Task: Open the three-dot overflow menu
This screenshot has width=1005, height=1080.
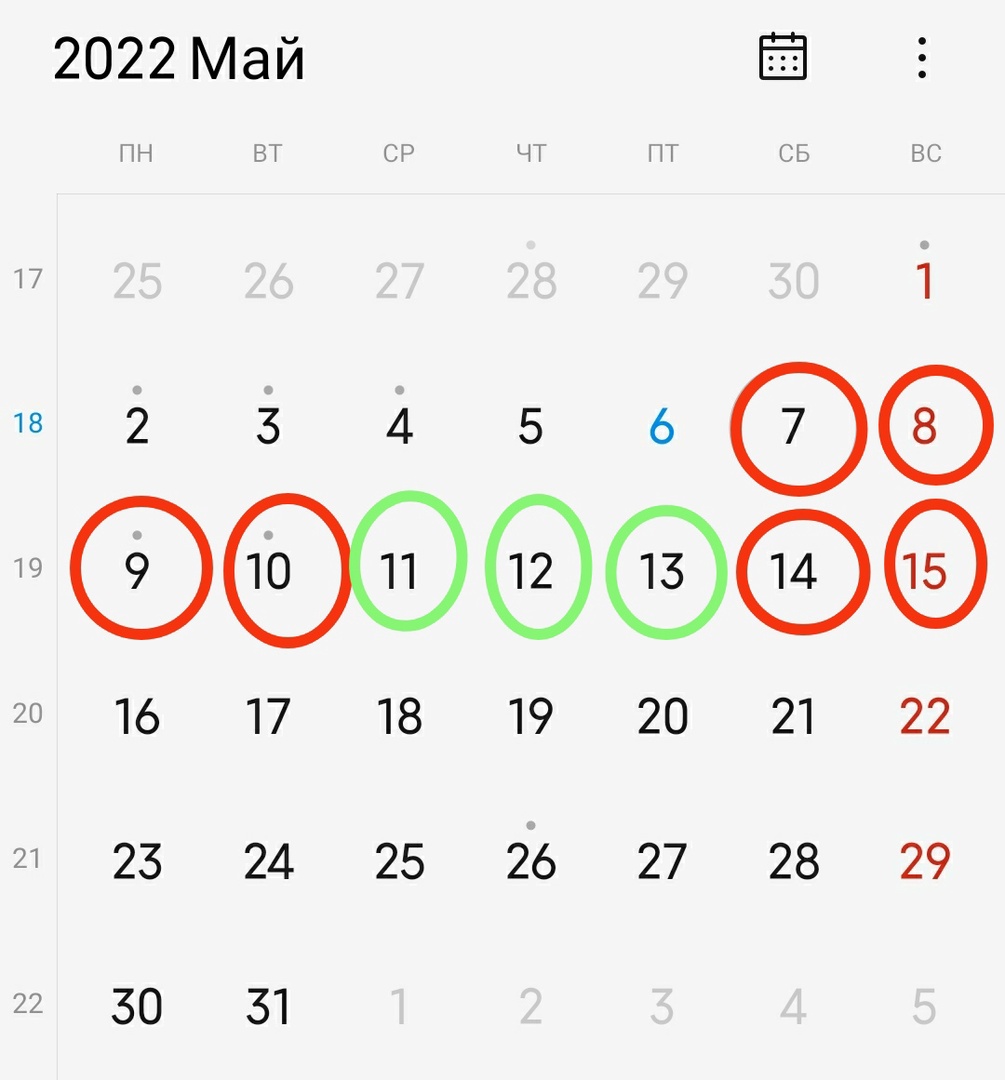Action: [x=921, y=58]
